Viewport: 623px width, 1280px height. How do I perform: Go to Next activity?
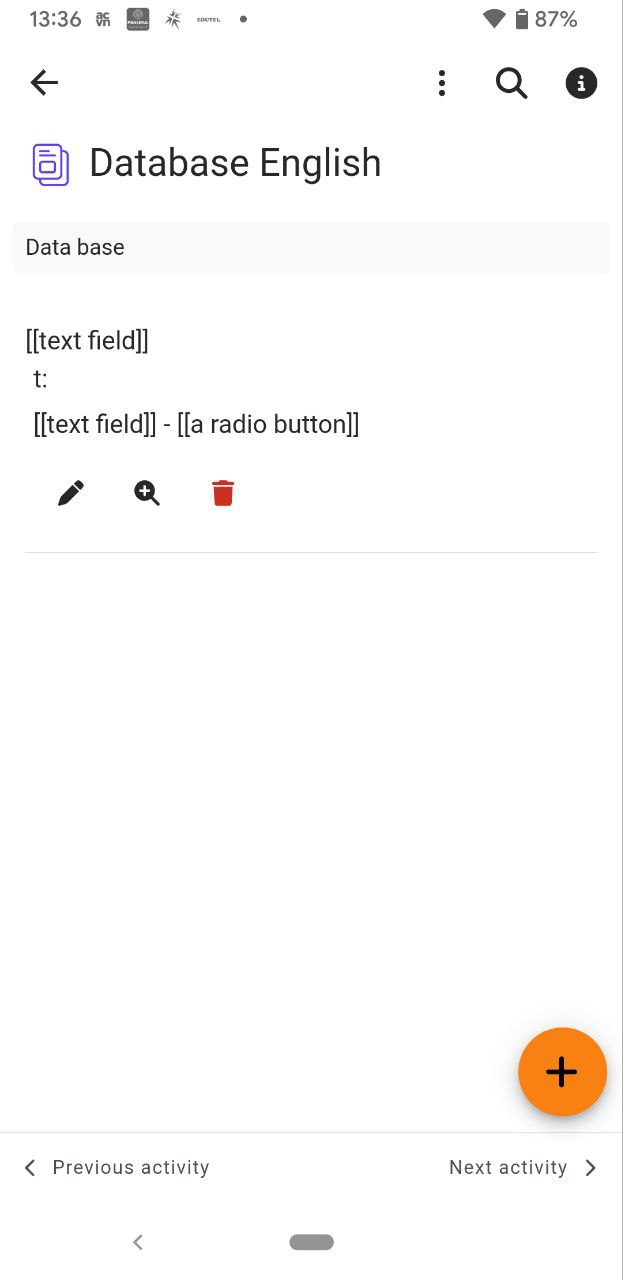pos(523,1168)
